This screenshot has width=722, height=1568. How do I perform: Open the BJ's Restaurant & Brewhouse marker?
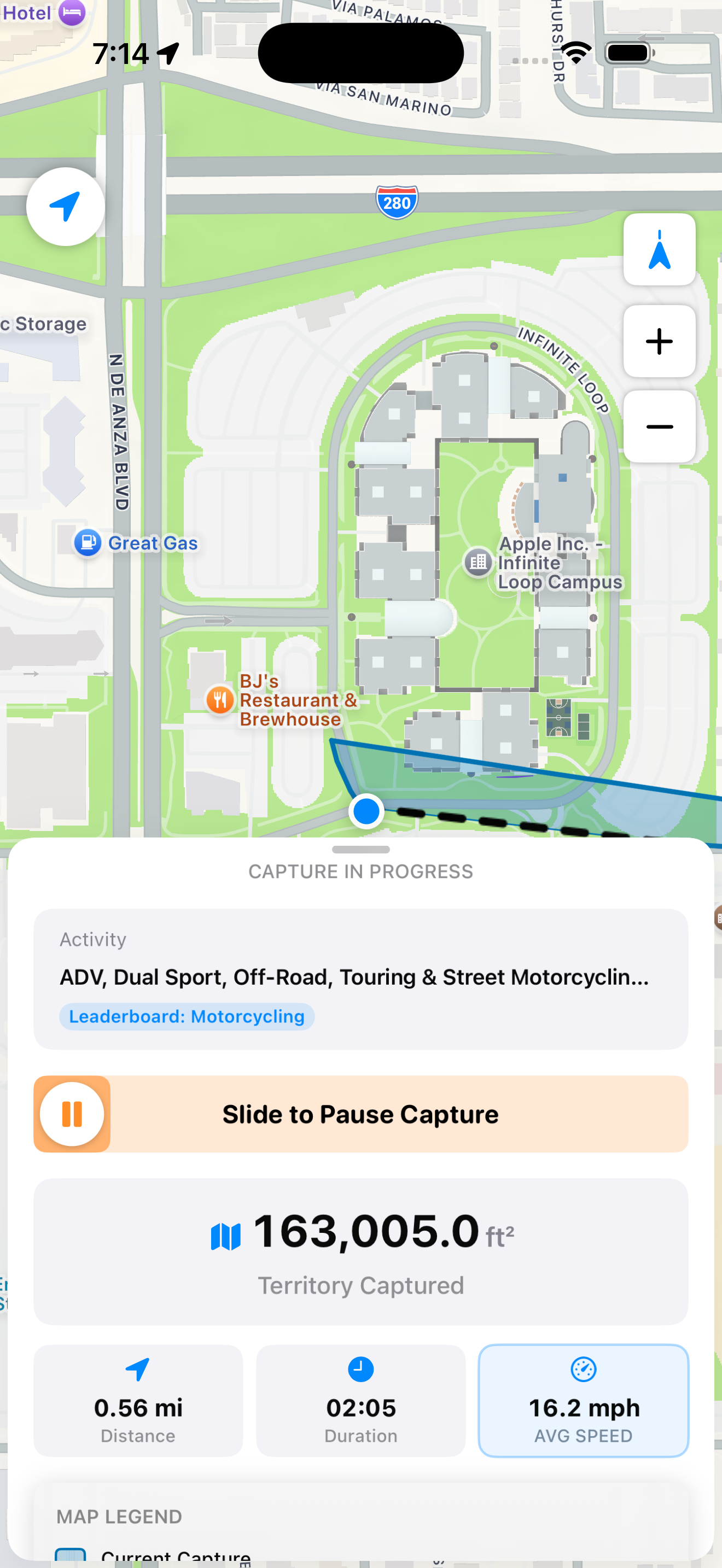click(x=220, y=699)
